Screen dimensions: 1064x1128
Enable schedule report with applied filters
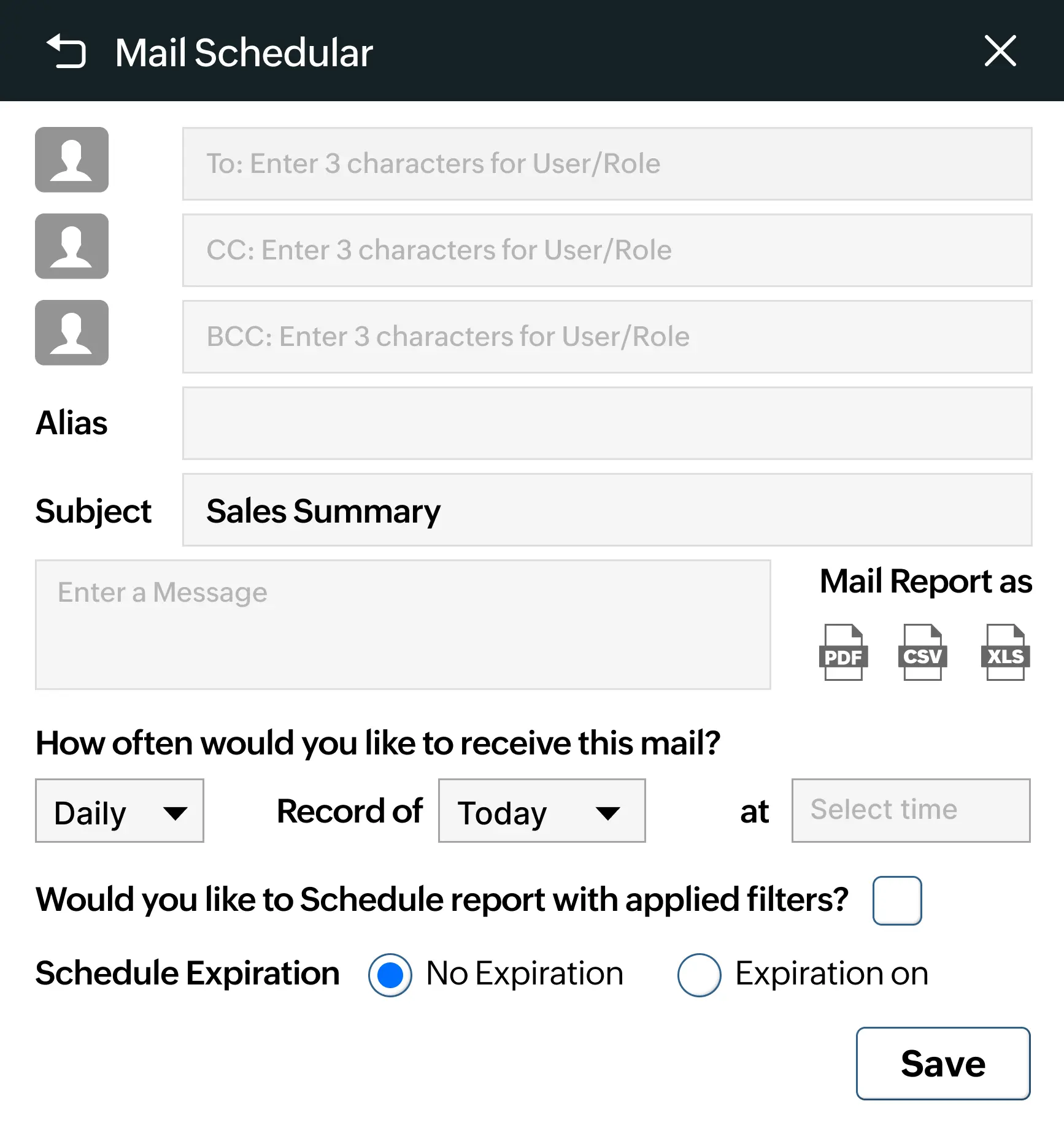tap(897, 901)
